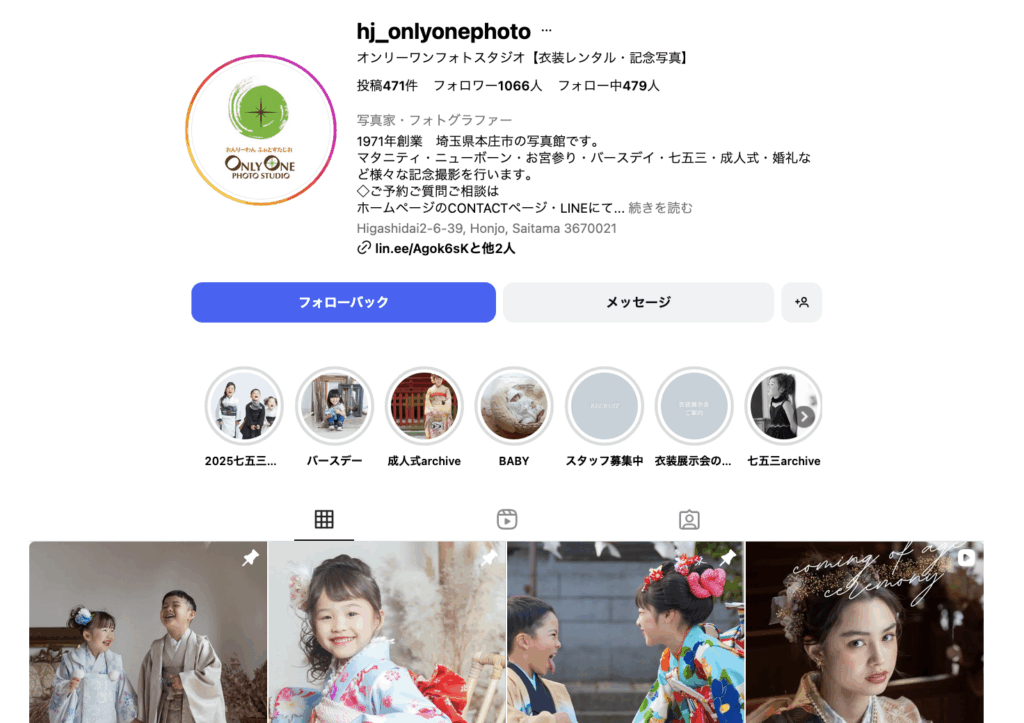Open the スタッフ募集中 highlight
The width and height of the screenshot is (1024, 723).
pyautogui.click(x=604, y=406)
